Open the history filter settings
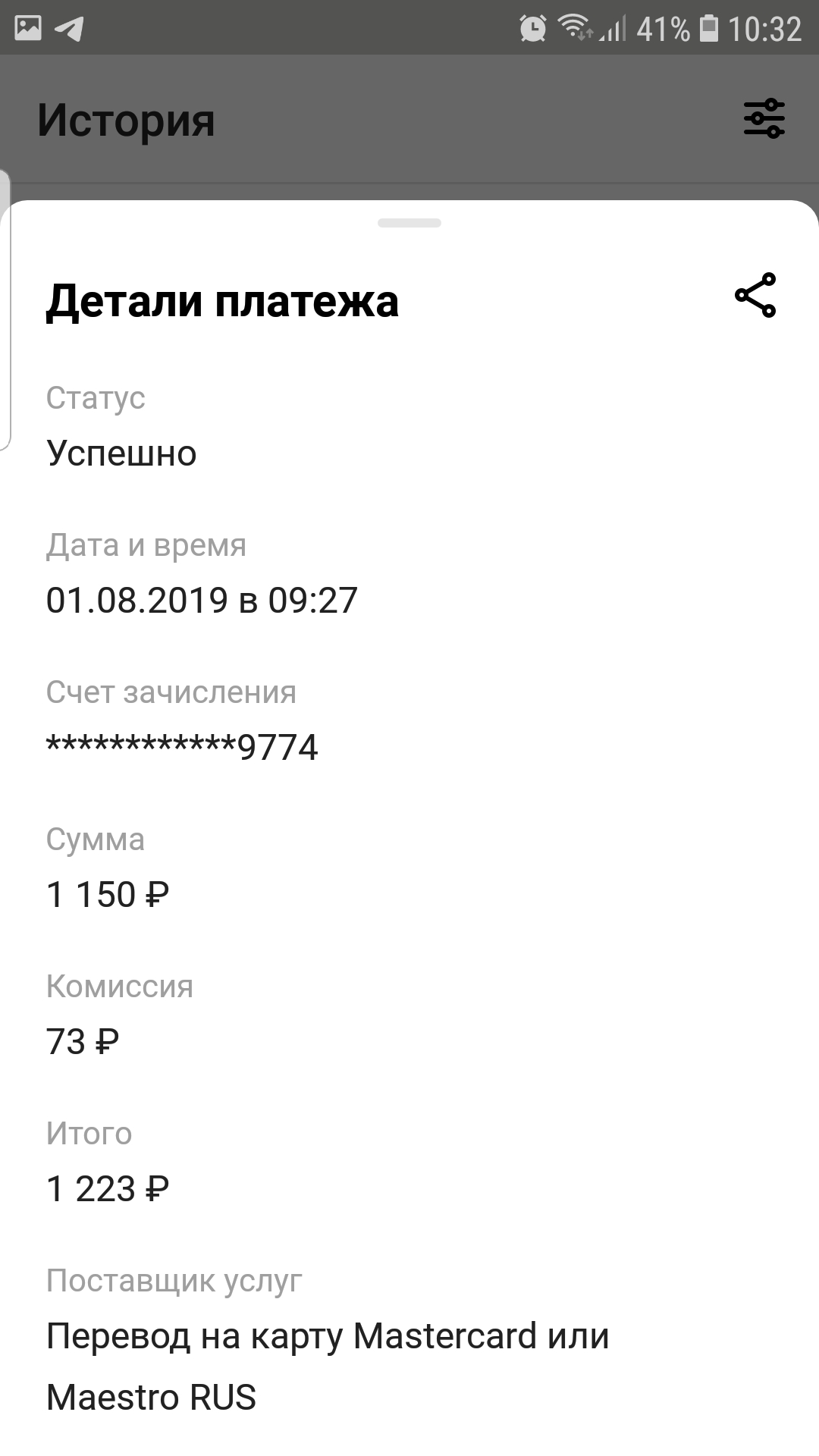The width and height of the screenshot is (819, 1456). coord(764,118)
